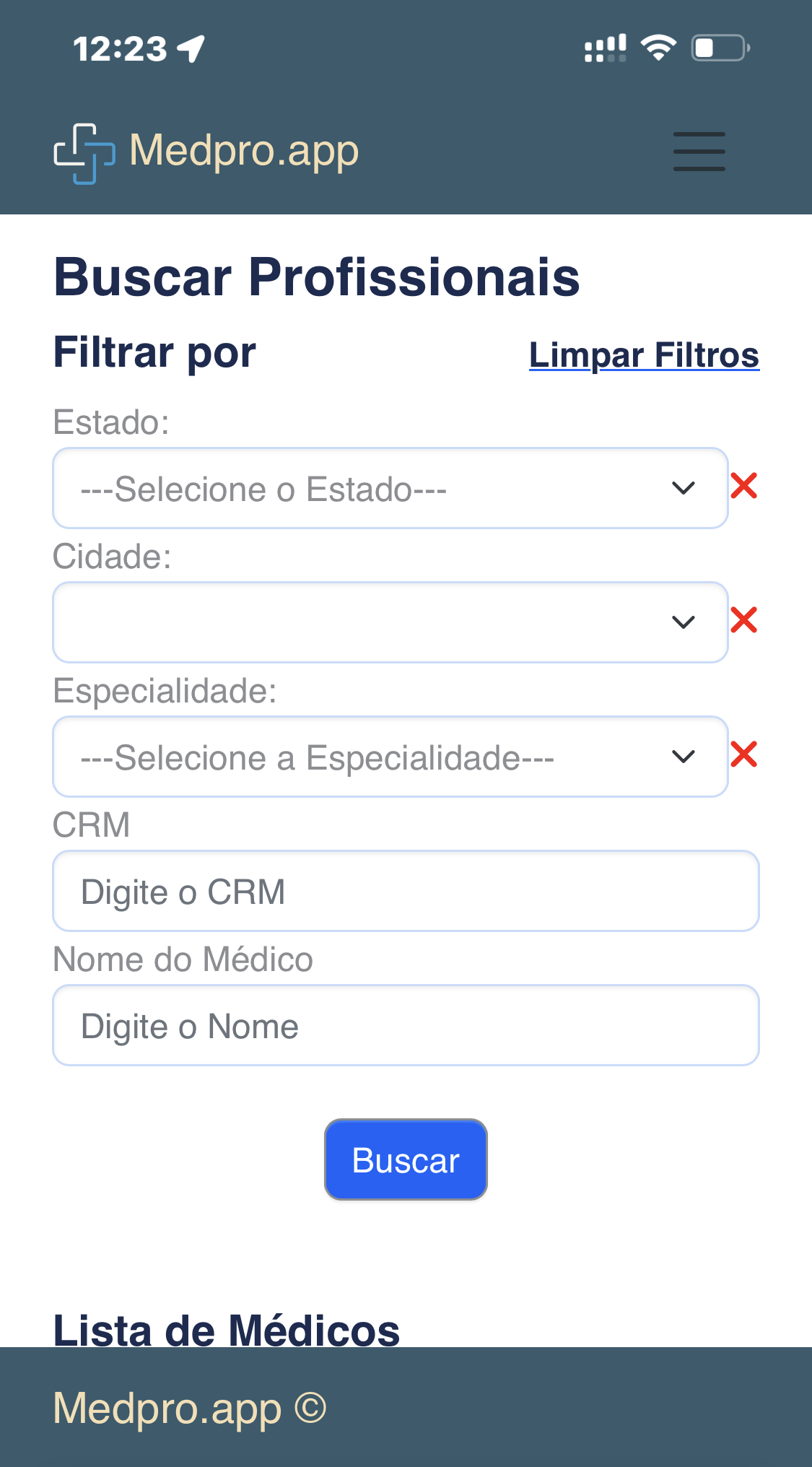The height and width of the screenshot is (1467, 812).
Task: Focus the Digite o CRM field
Action: (406, 891)
